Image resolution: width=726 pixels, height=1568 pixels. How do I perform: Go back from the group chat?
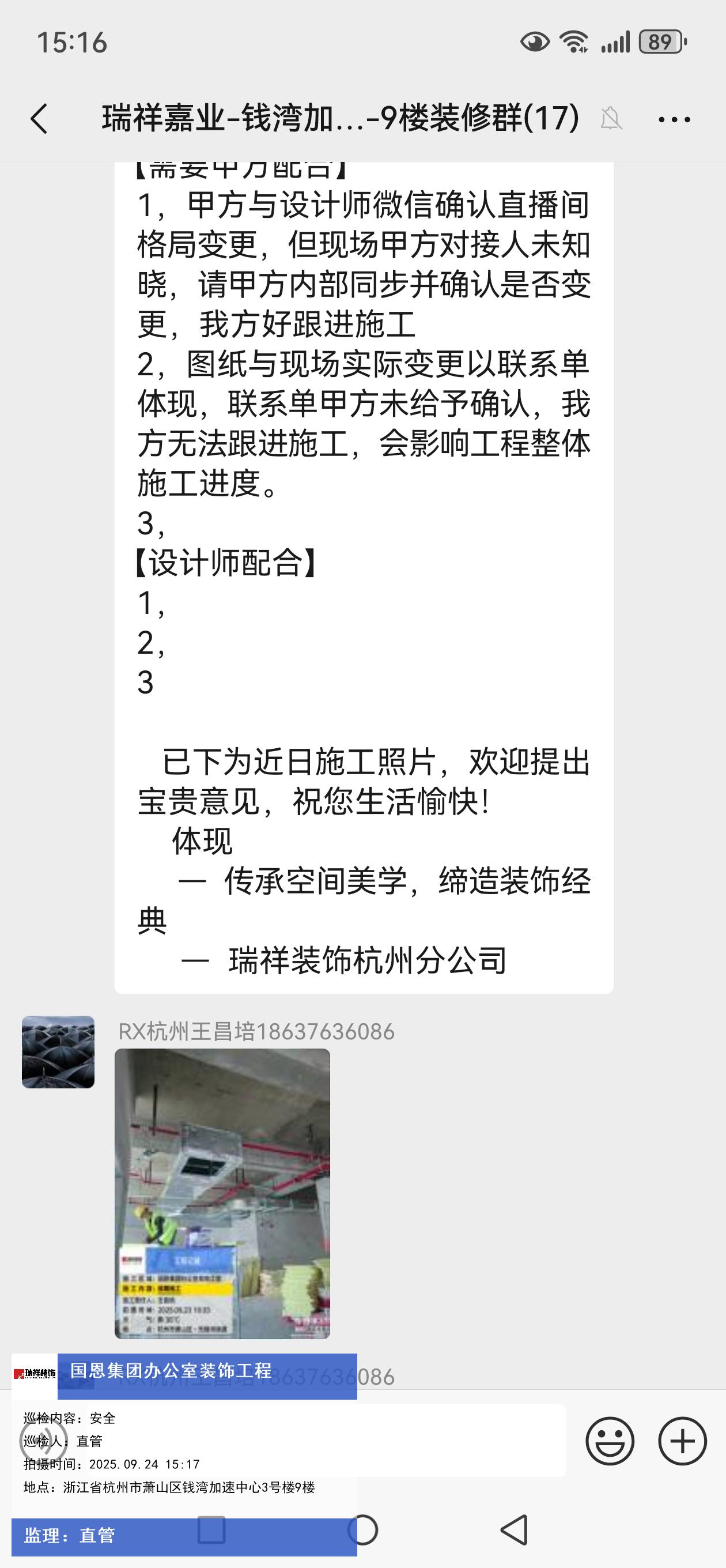pos(40,118)
